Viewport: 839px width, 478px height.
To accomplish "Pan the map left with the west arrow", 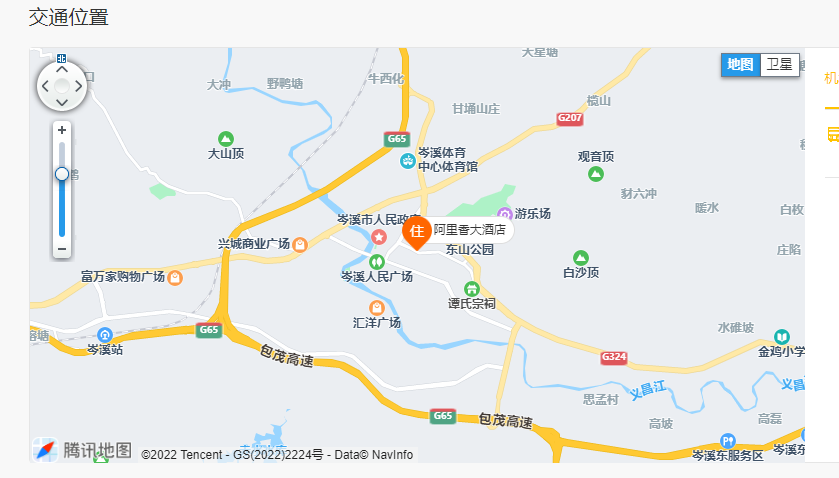I will (45, 87).
